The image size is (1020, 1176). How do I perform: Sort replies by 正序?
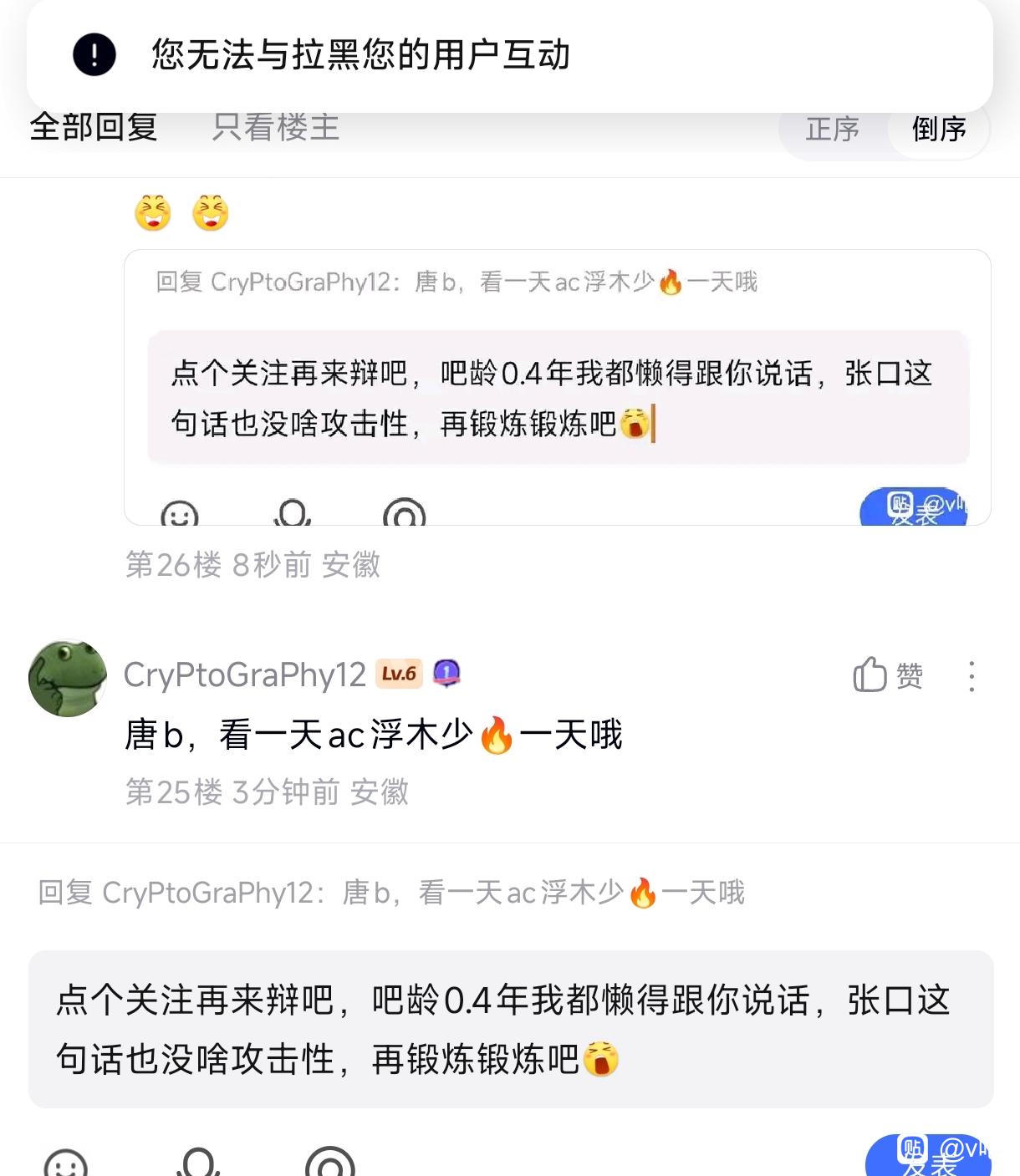click(x=832, y=130)
